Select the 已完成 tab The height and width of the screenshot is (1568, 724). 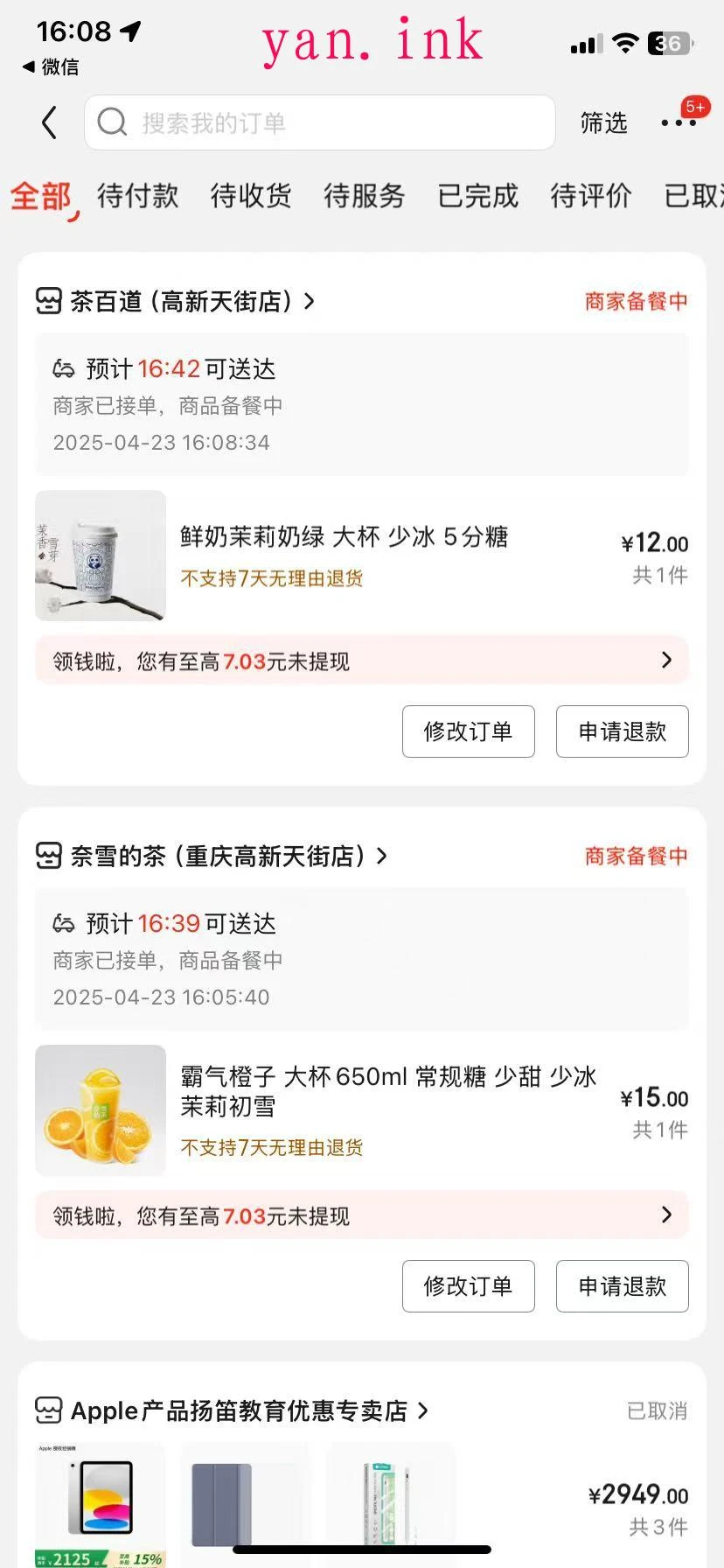pyautogui.click(x=477, y=196)
